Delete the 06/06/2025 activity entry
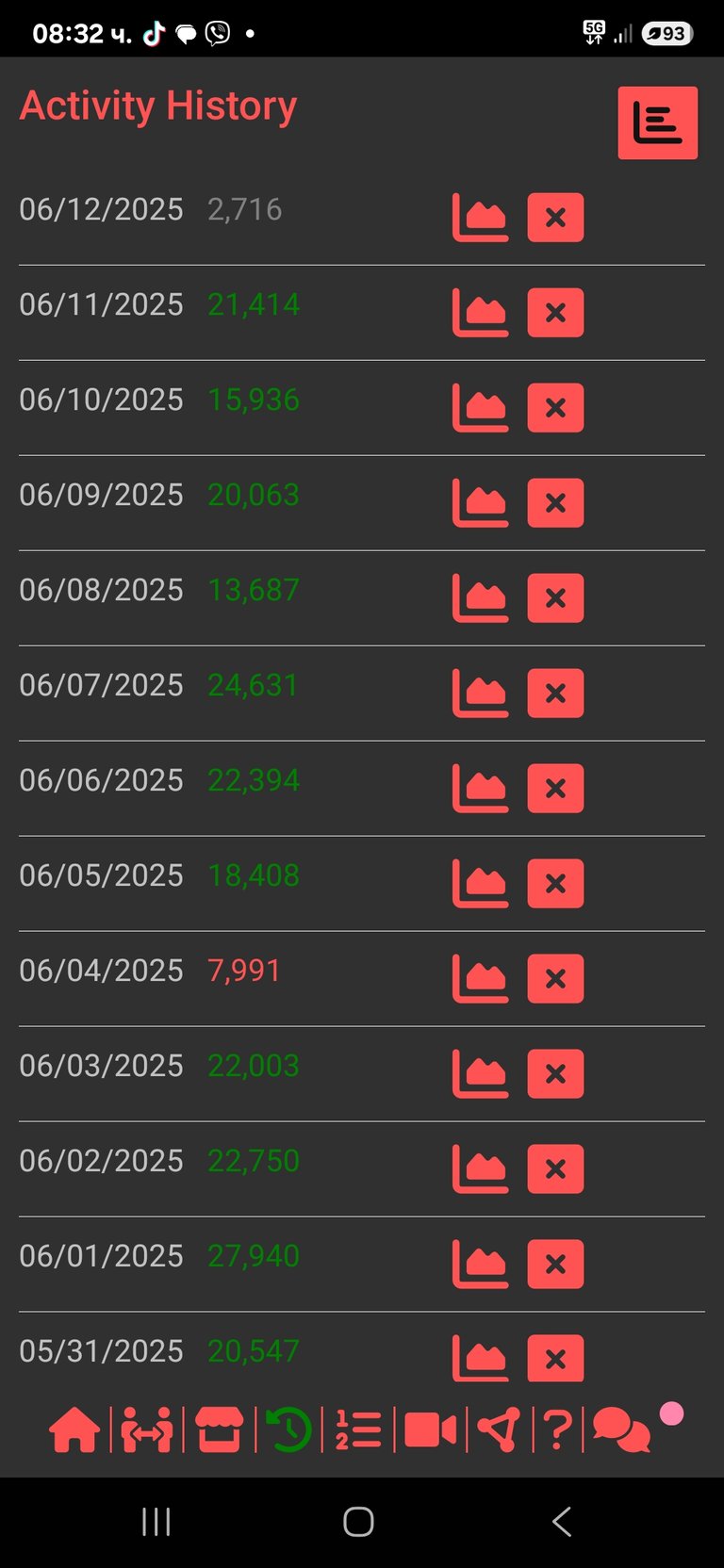Screen dimensions: 724x1568 tap(555, 789)
